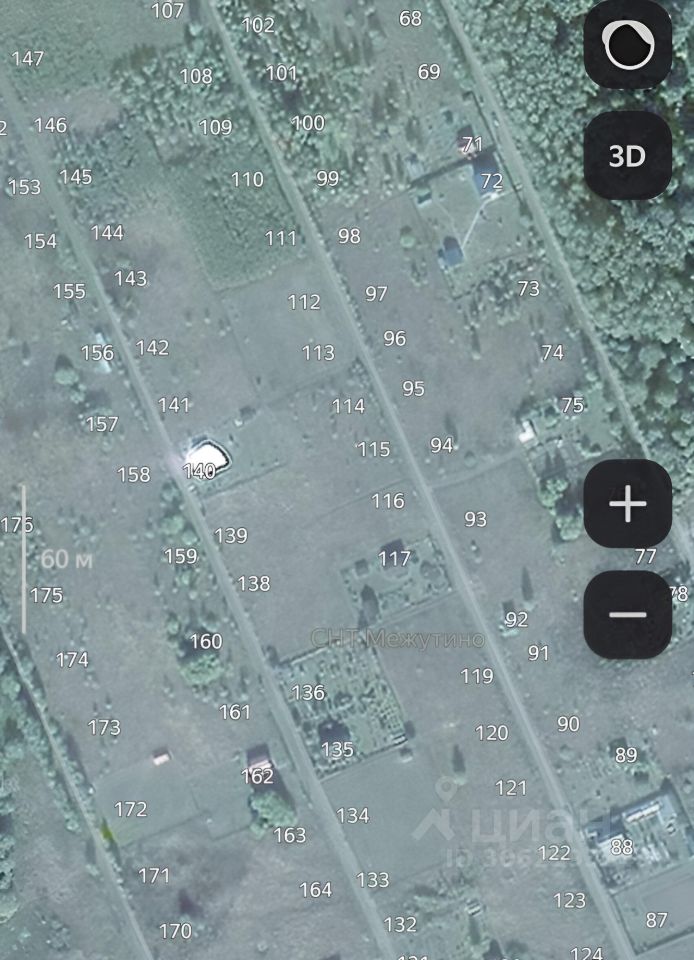This screenshot has width=694, height=960.
Task: Zoom in on the map
Action: pos(627,504)
